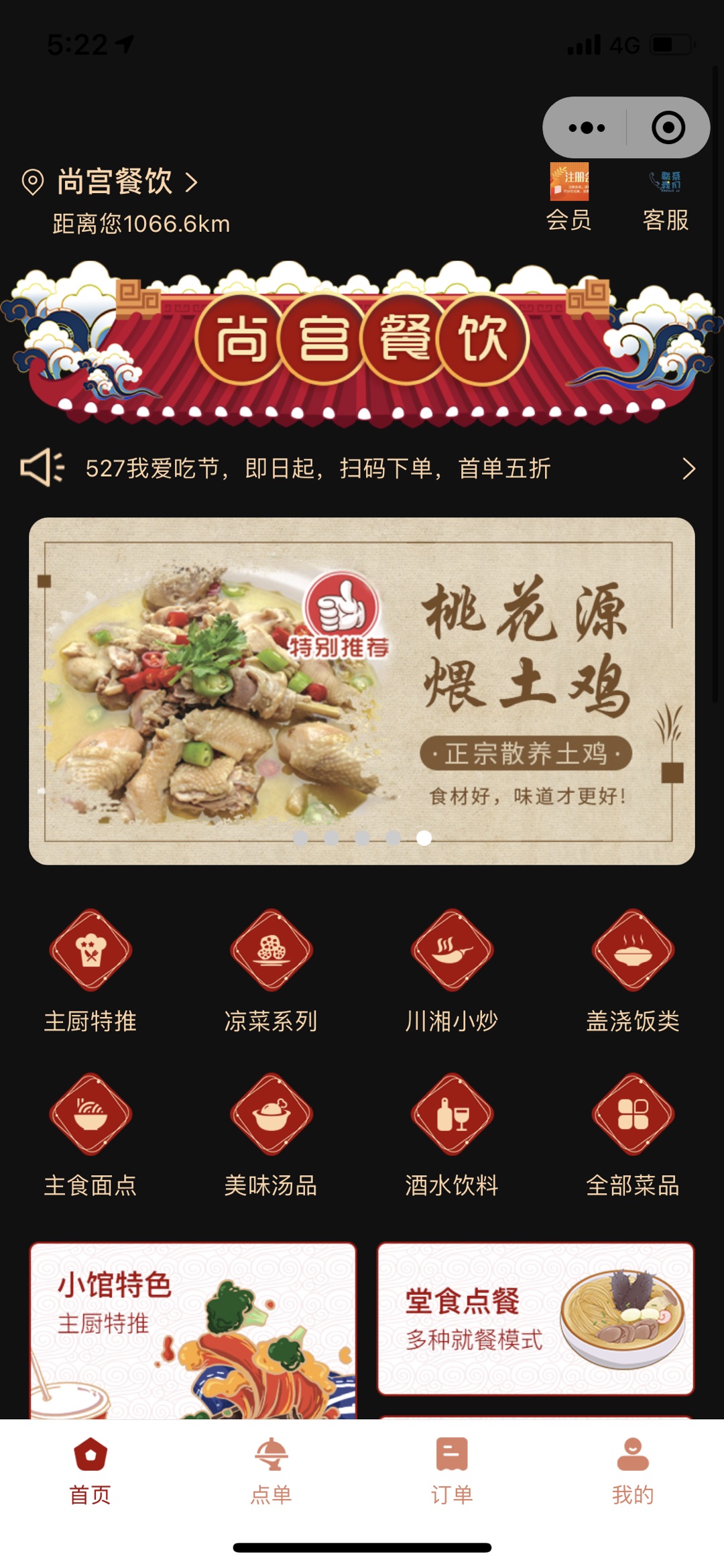Screen dimensions: 724x1568
Task: Select the 主厨特推 category
Action: tap(90, 970)
